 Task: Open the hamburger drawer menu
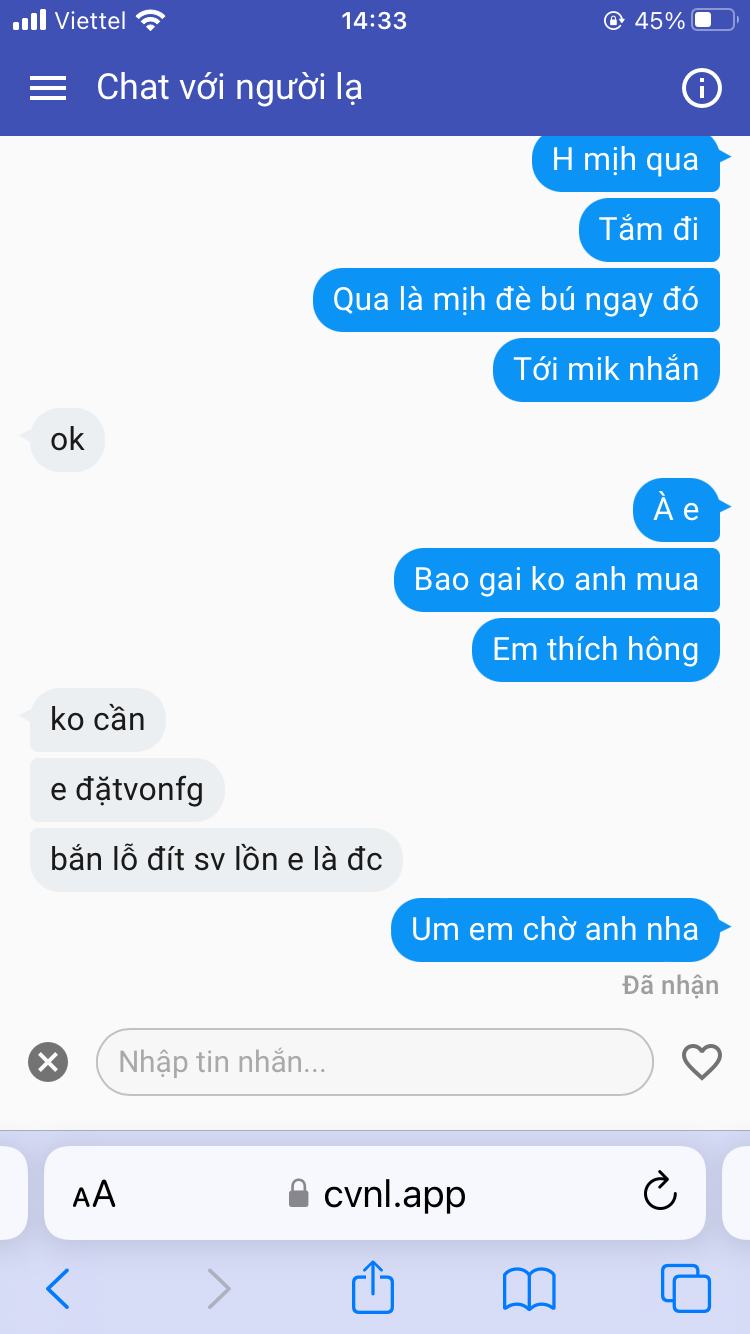click(x=48, y=88)
